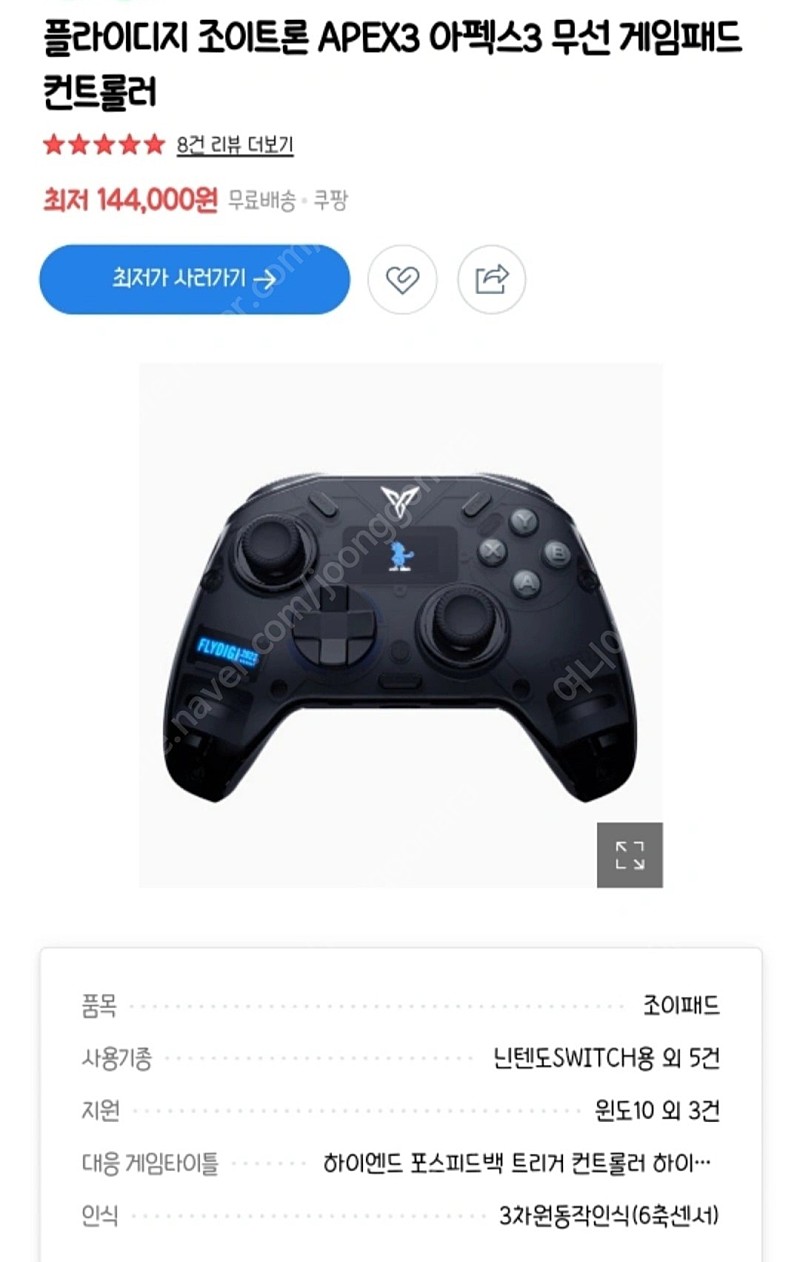The image size is (800, 1262).
Task: Add product to wishlist with heart icon
Action: click(x=402, y=280)
